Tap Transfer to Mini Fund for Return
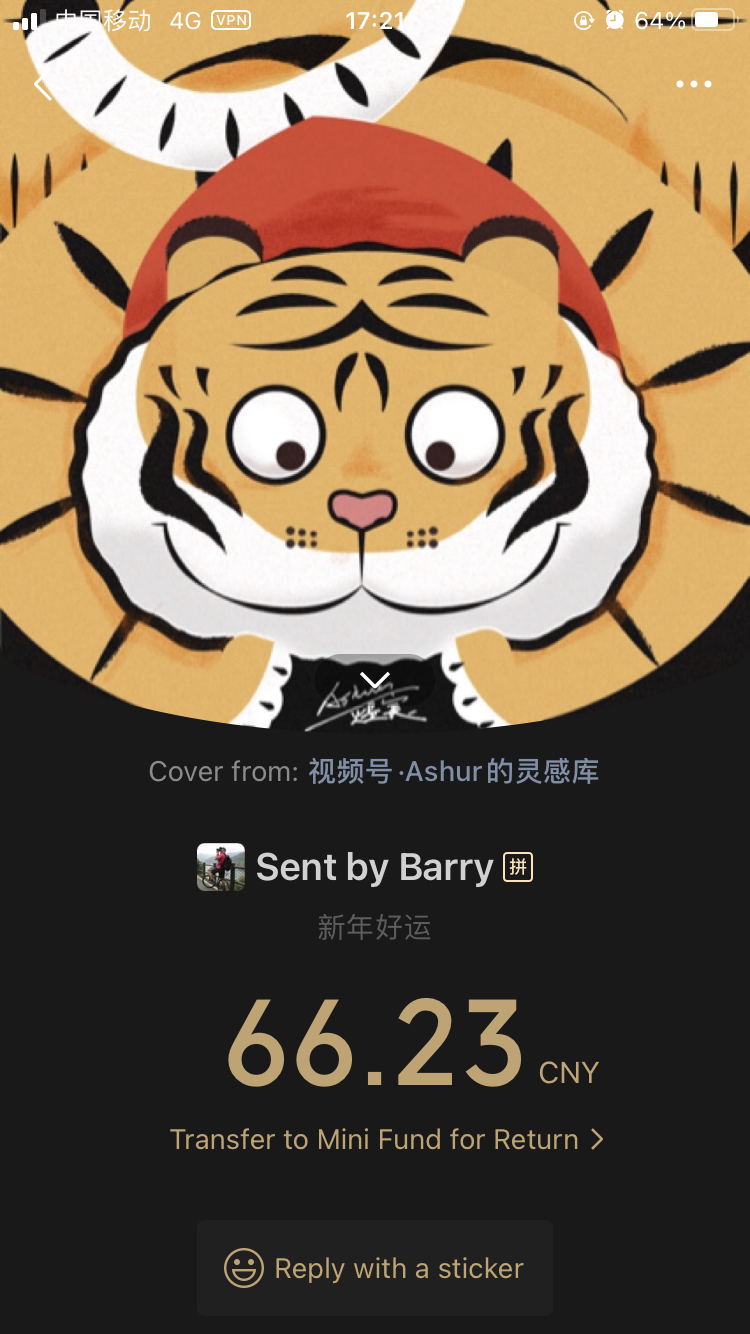Screen dimensions: 750x1334 pyautogui.click(x=386, y=1139)
